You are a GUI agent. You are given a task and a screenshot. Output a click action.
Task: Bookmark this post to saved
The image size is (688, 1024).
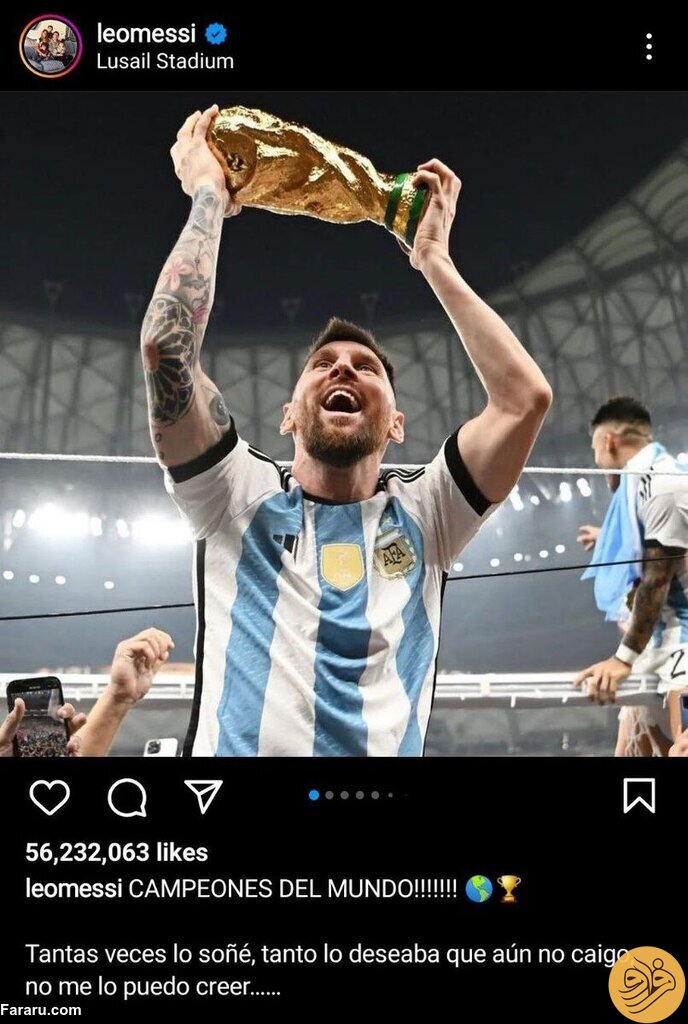[639, 796]
